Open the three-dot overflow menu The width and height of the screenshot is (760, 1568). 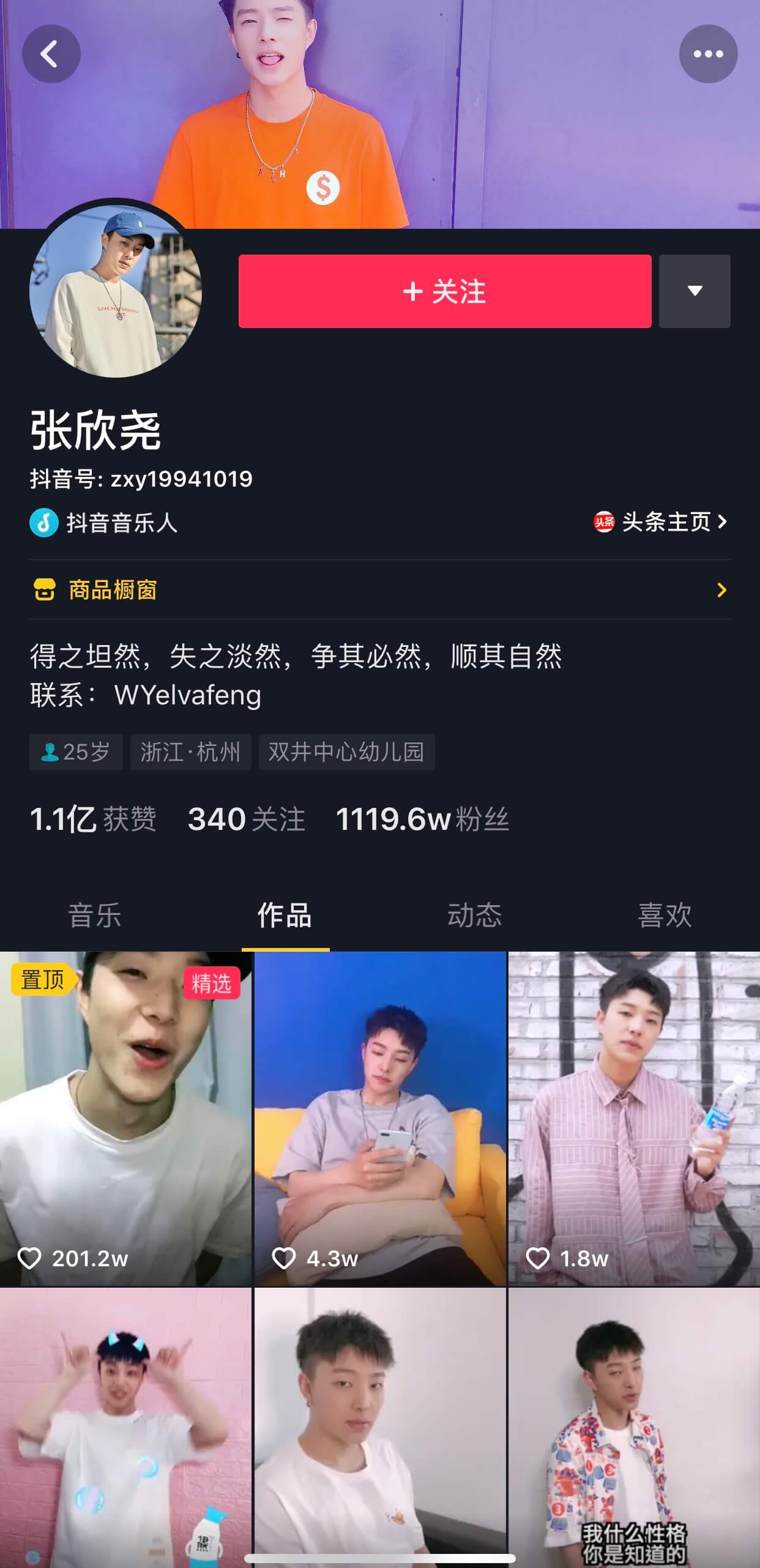coord(708,54)
